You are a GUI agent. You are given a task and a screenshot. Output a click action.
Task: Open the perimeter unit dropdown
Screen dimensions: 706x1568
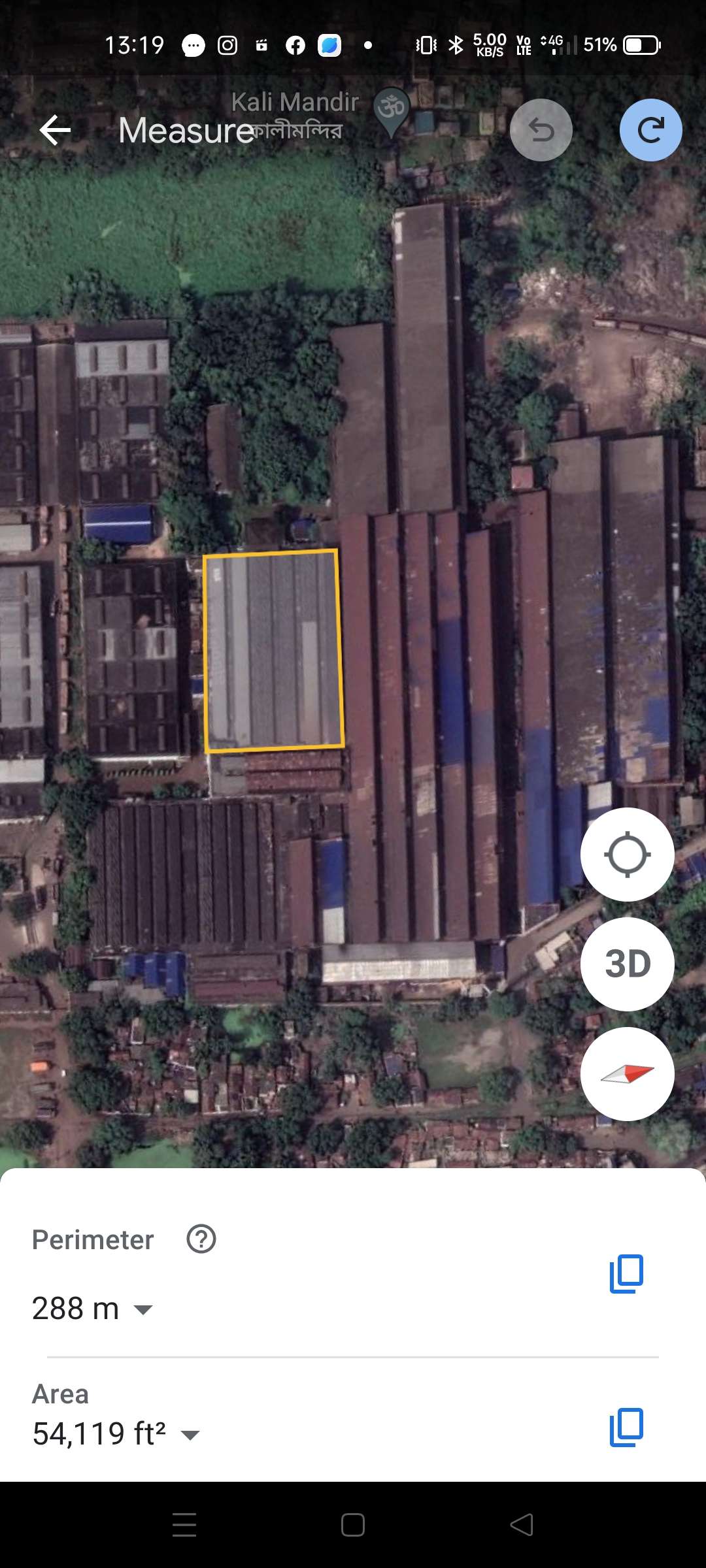tap(143, 1309)
